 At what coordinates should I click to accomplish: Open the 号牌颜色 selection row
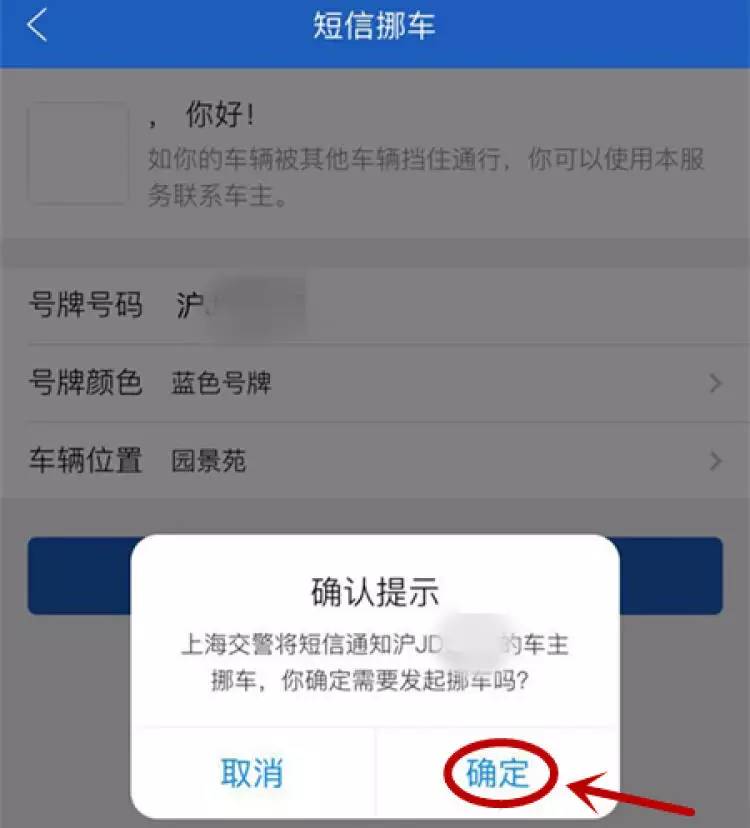375,383
